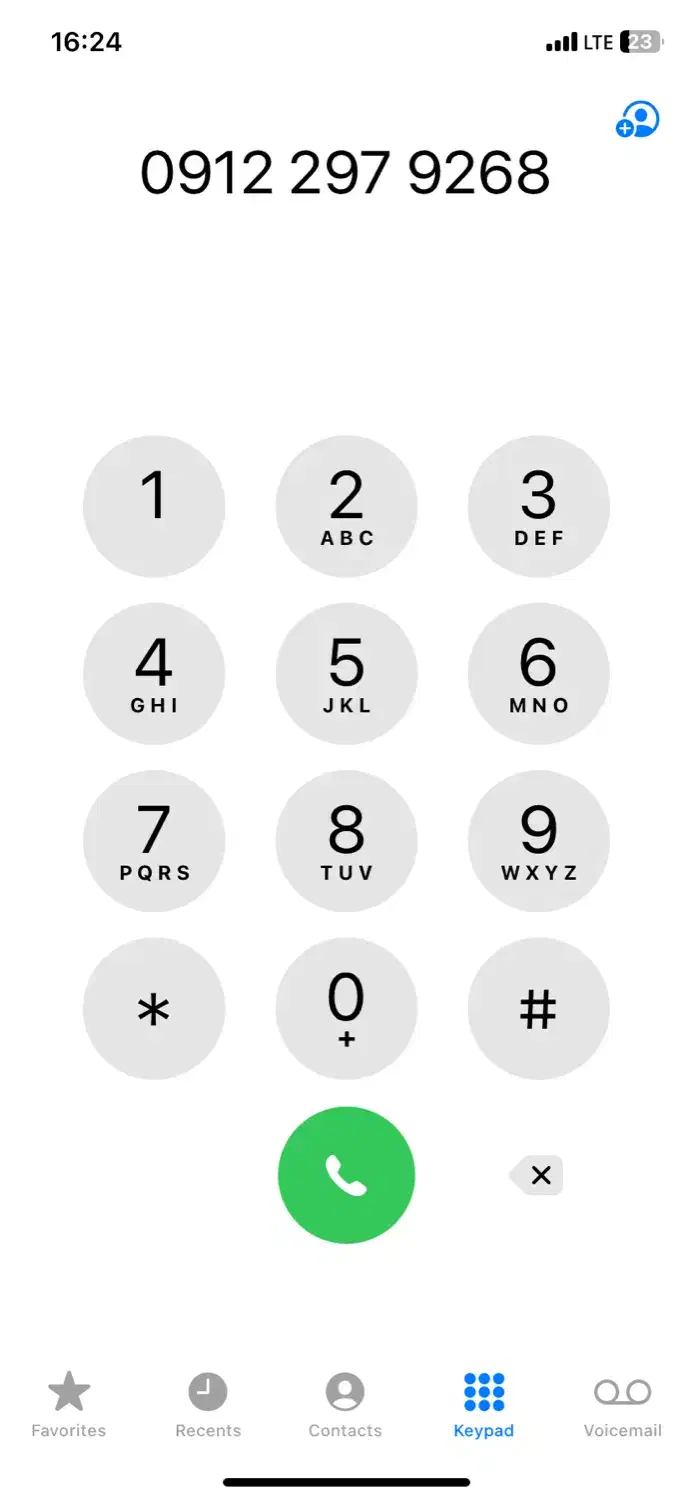This screenshot has width=694, height=1500.
Task: Go to the Contacts tab
Action: (345, 1405)
